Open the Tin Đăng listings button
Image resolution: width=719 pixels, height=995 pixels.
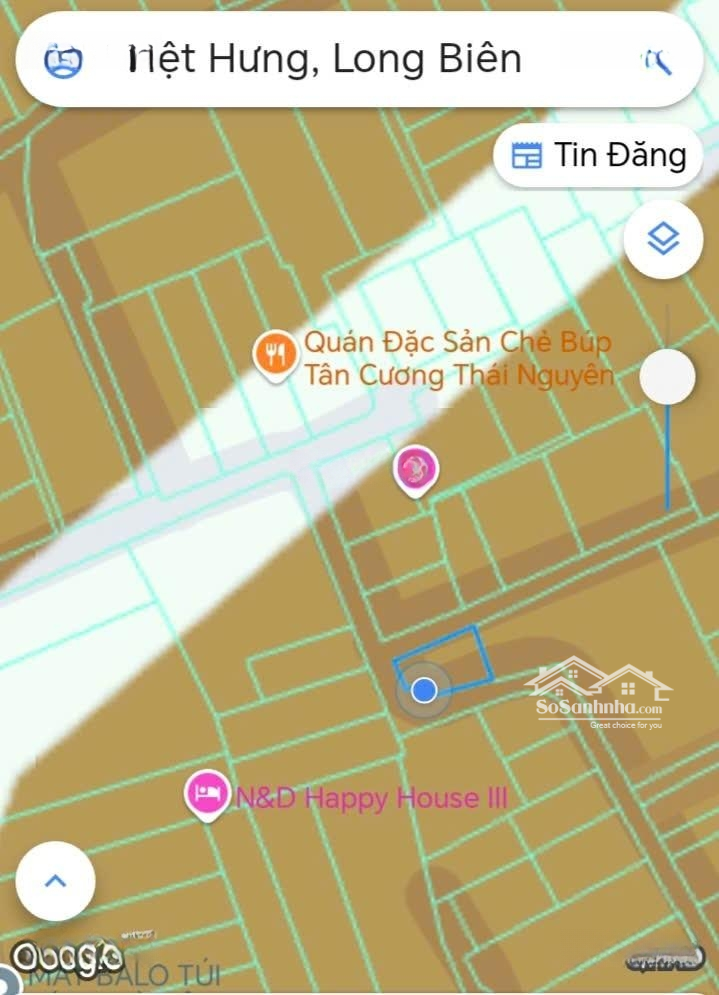[598, 155]
